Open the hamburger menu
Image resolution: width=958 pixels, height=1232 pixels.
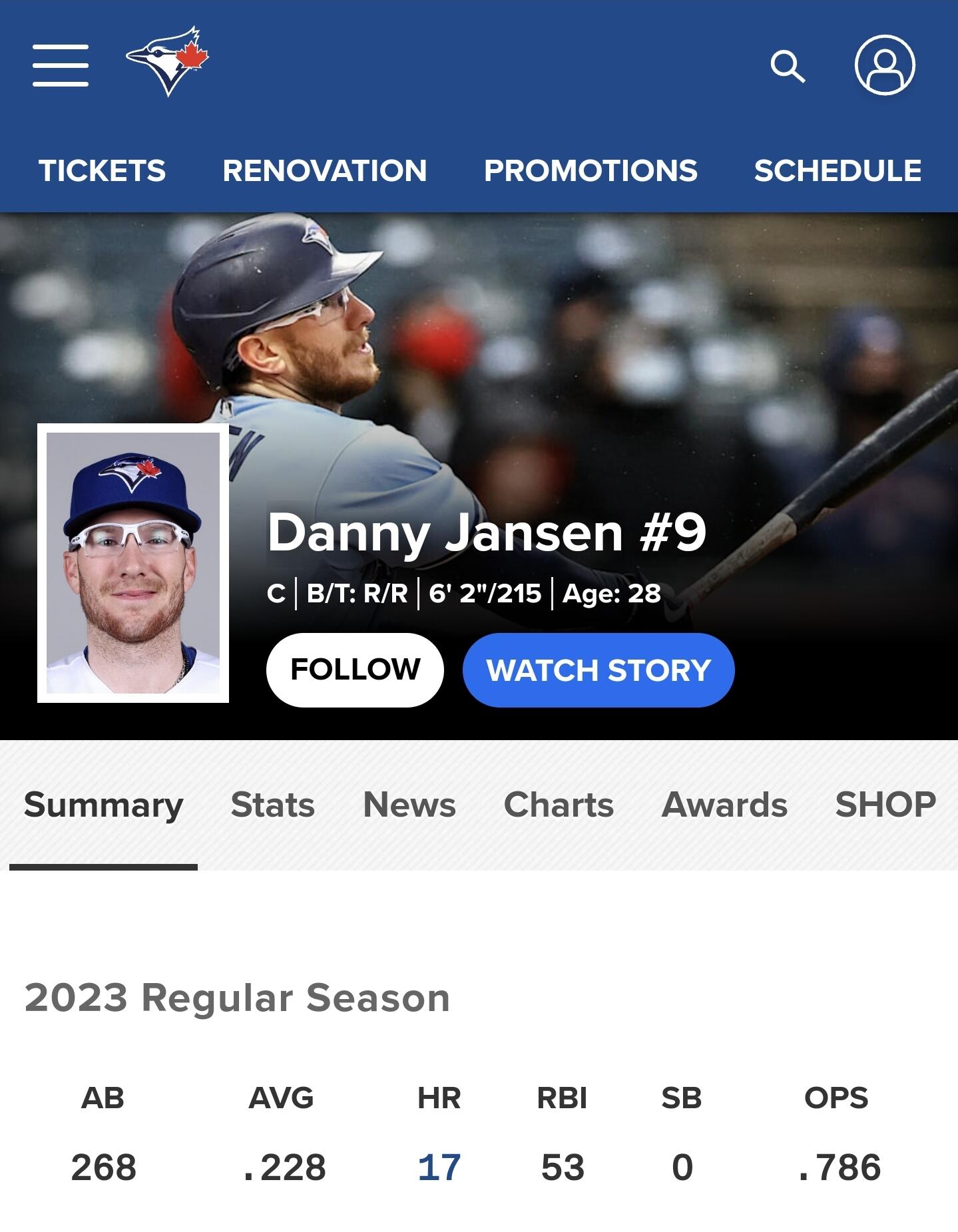[61, 65]
